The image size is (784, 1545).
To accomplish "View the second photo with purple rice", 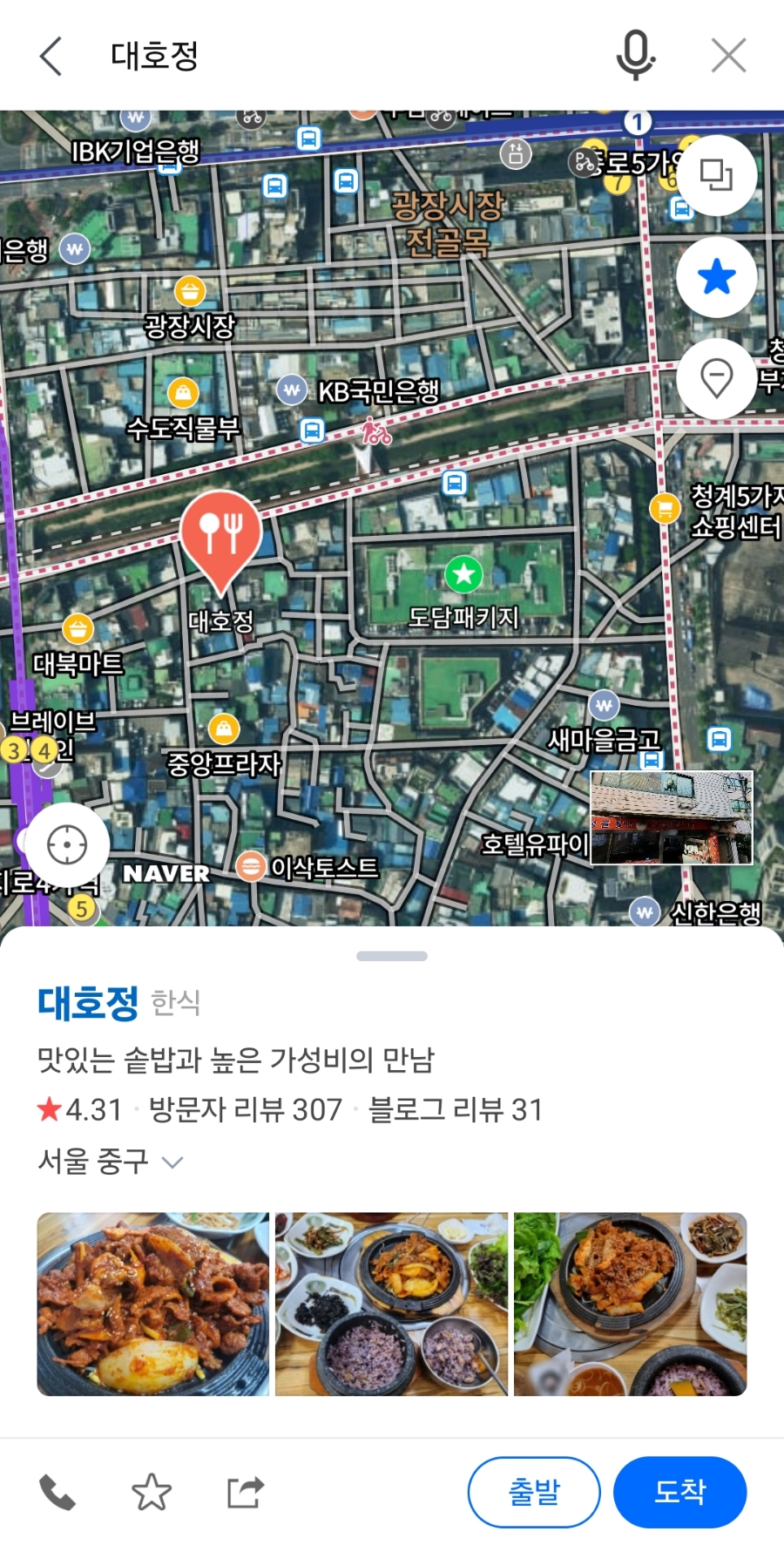I will tap(391, 1304).
